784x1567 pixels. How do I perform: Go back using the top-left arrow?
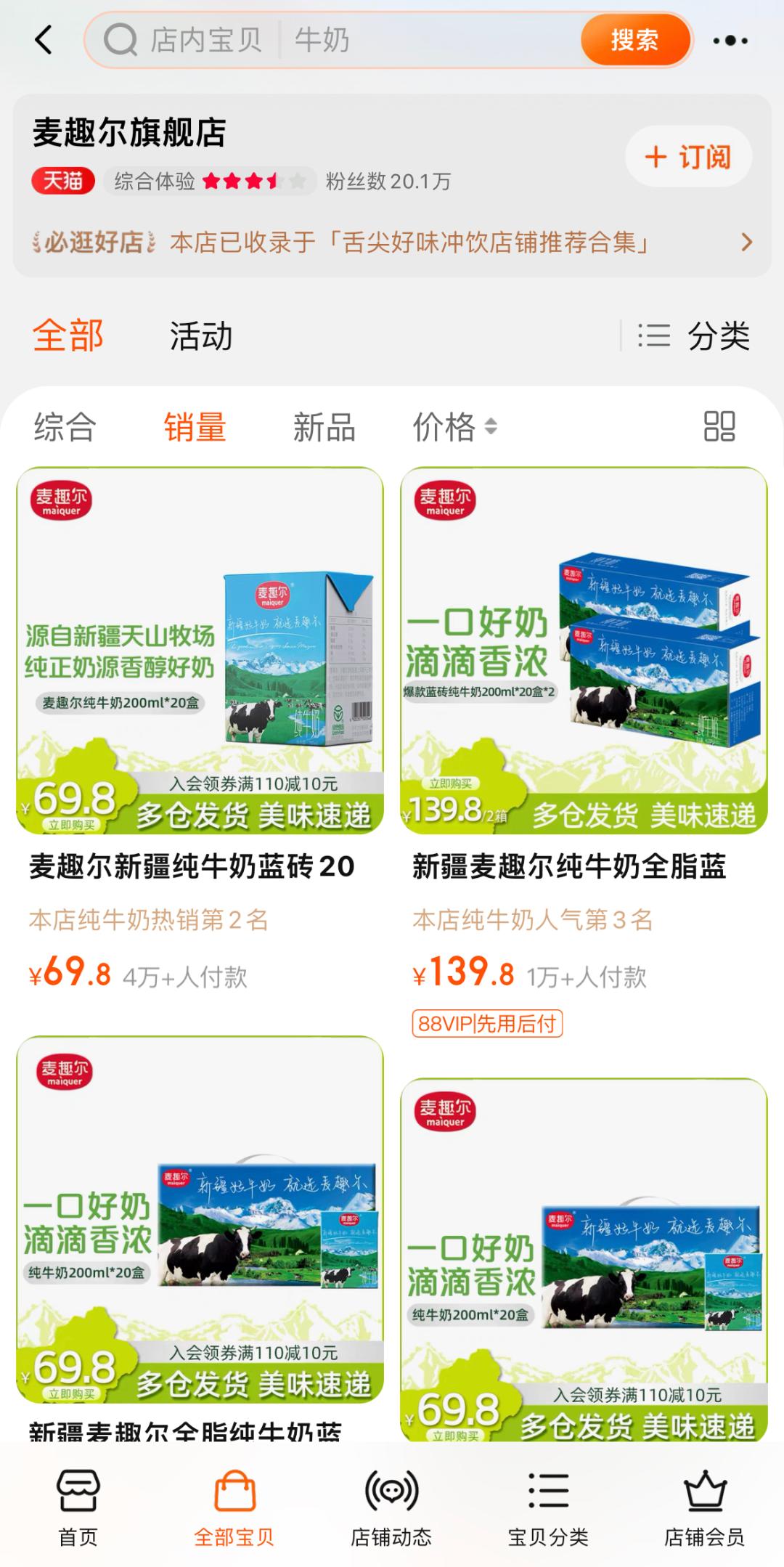[44, 40]
